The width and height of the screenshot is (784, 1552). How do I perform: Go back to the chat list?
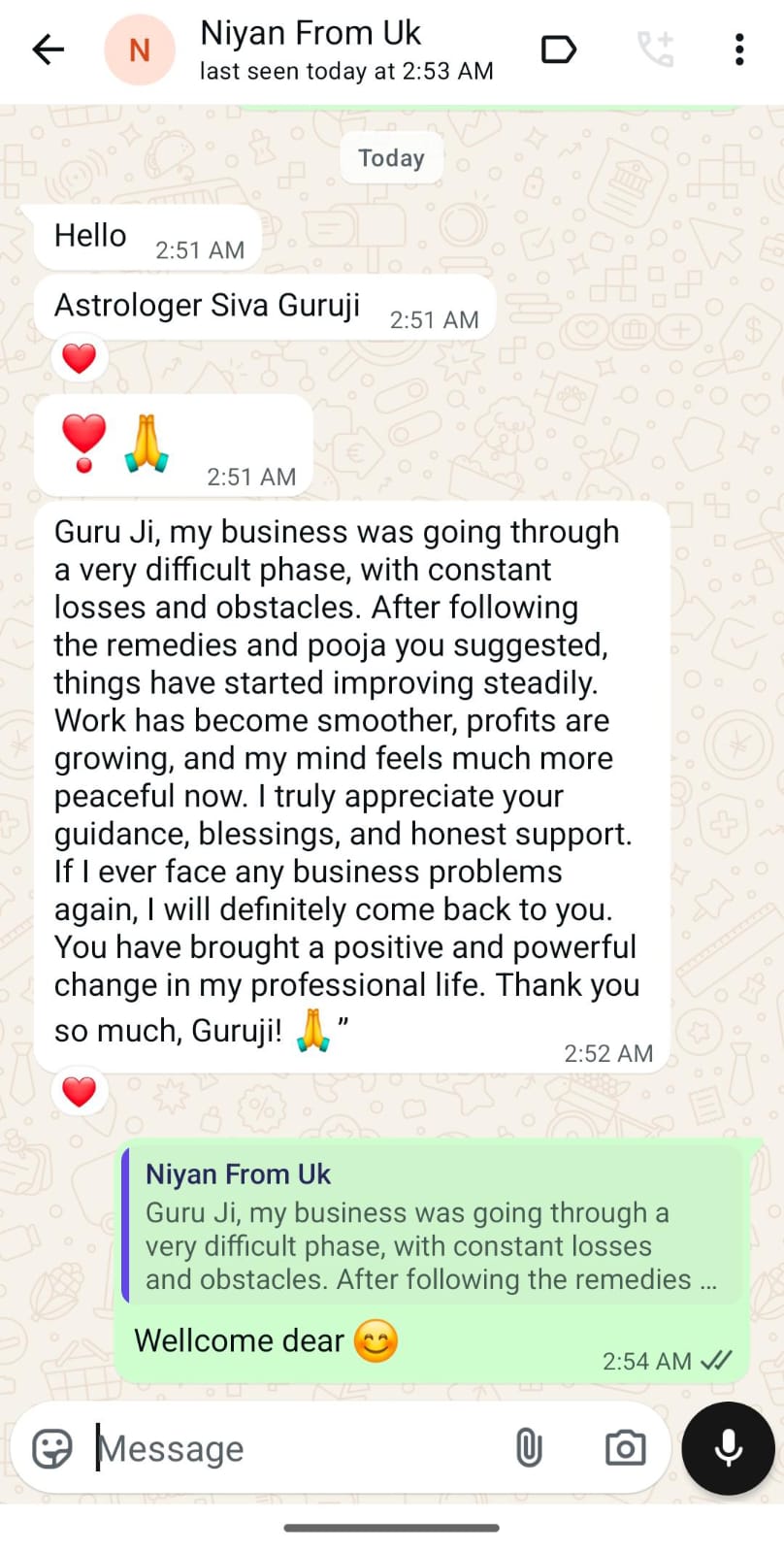48,50
